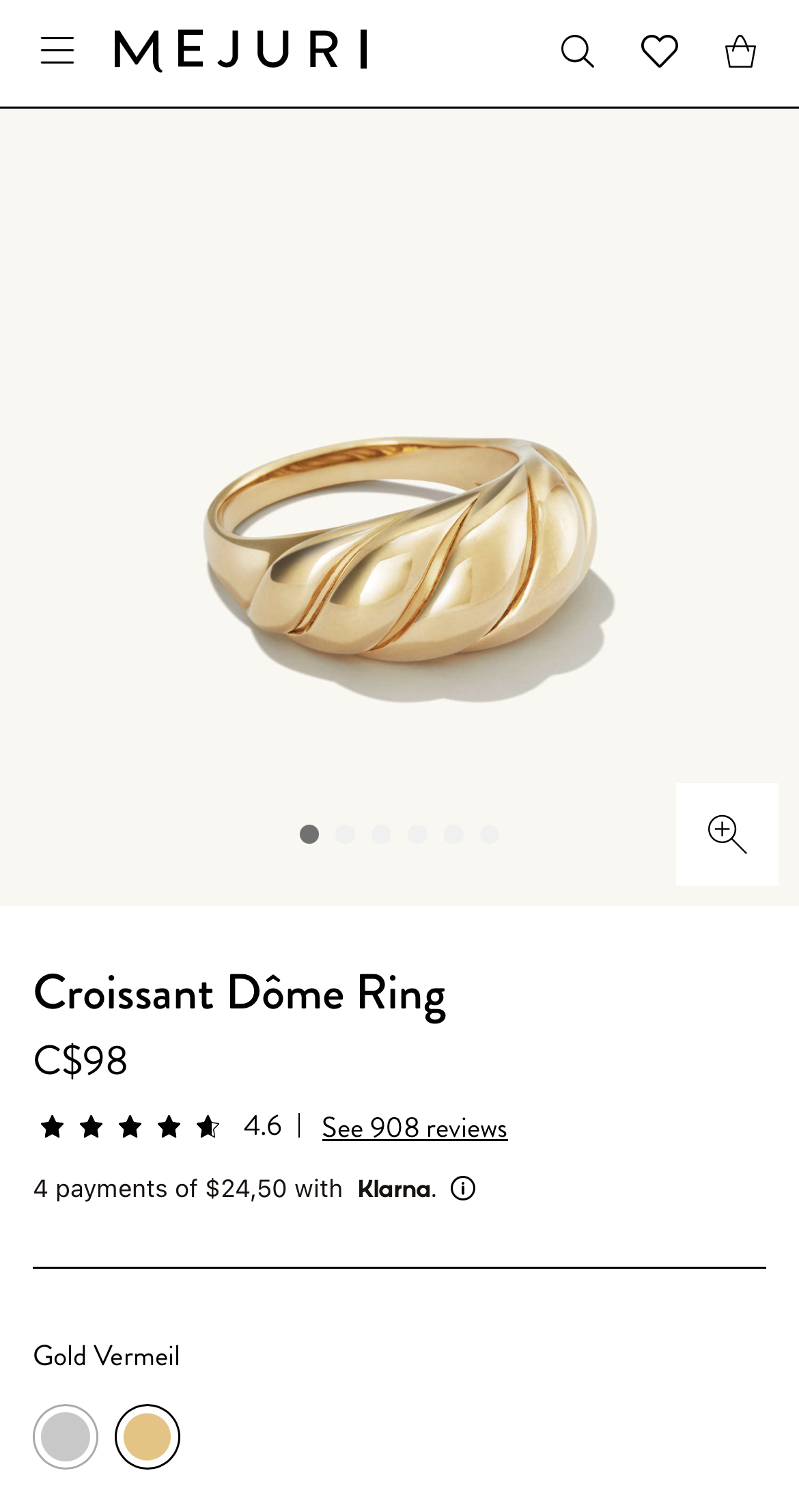Select the fourth carousel indicator dot
The width and height of the screenshot is (799, 1512).
pyautogui.click(x=416, y=835)
